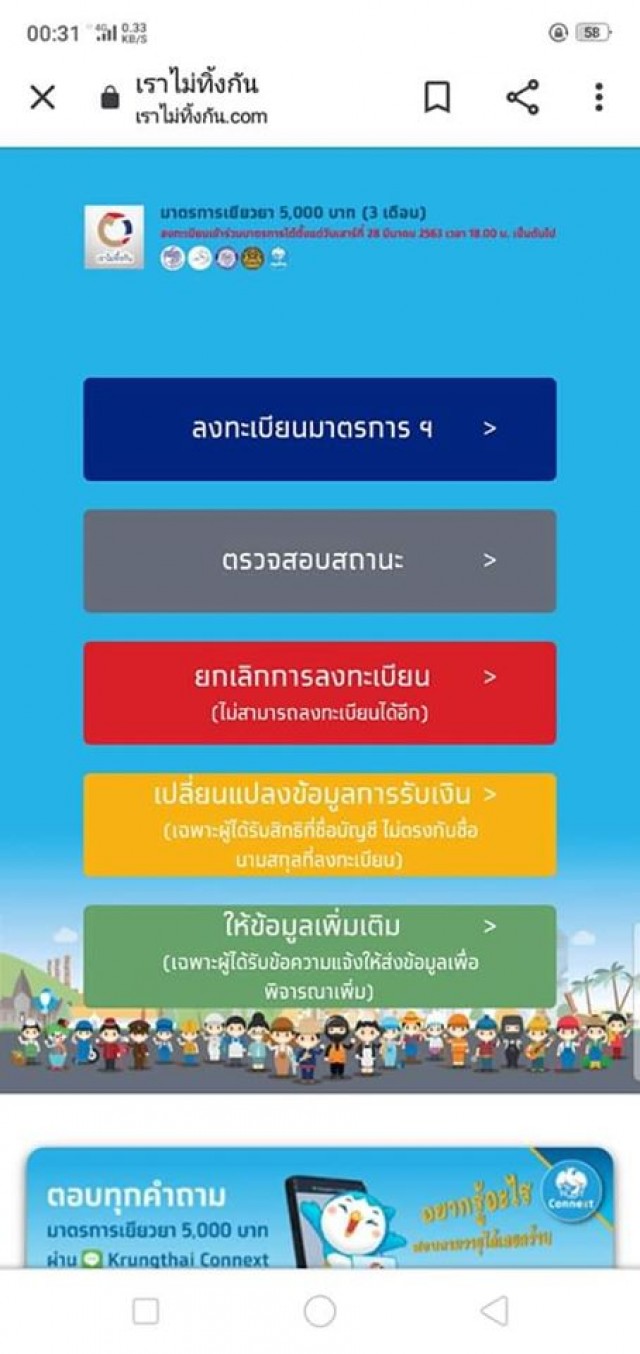Image resolution: width=640 pixels, height=1354 pixels.
Task: Tap ตรวจสอบสถานะ to check status
Action: (x=320, y=561)
